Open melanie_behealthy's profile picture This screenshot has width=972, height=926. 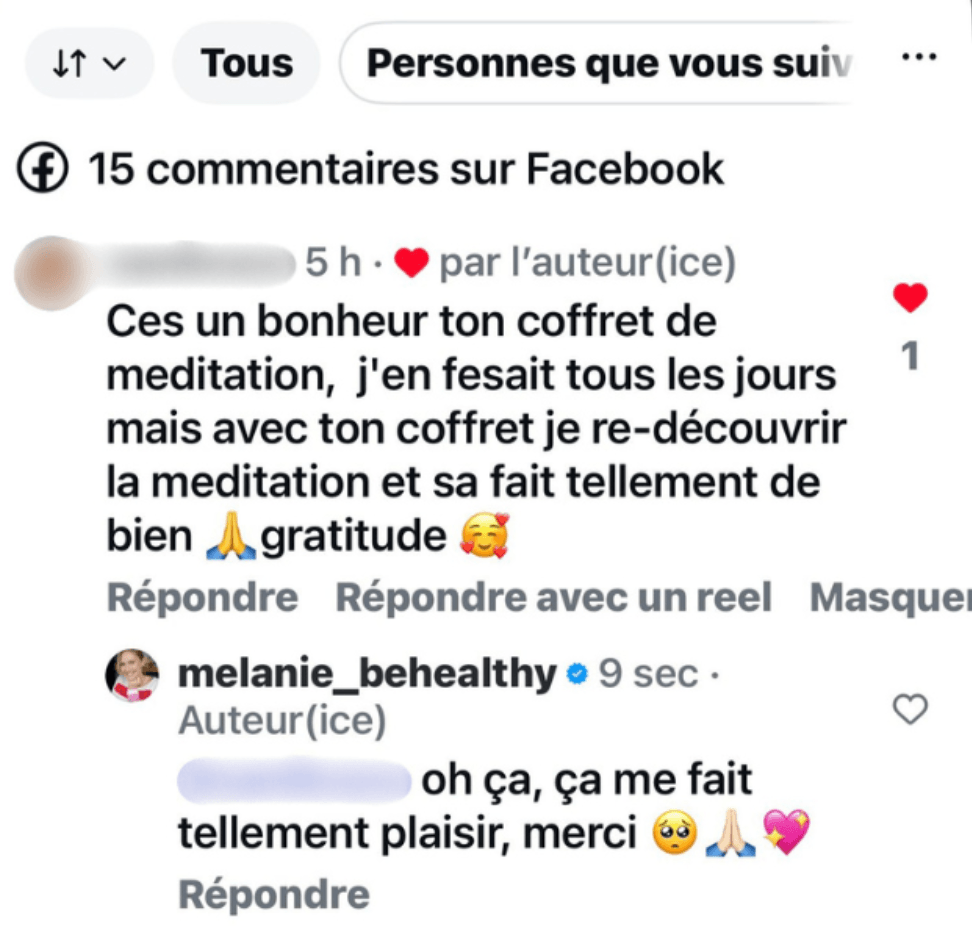[133, 675]
